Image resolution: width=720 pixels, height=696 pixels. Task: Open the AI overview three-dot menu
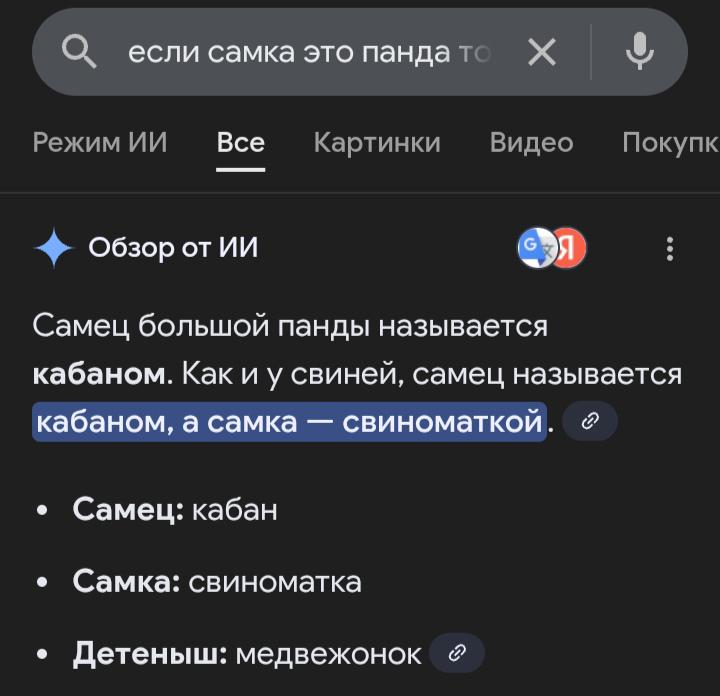pyautogui.click(x=670, y=249)
